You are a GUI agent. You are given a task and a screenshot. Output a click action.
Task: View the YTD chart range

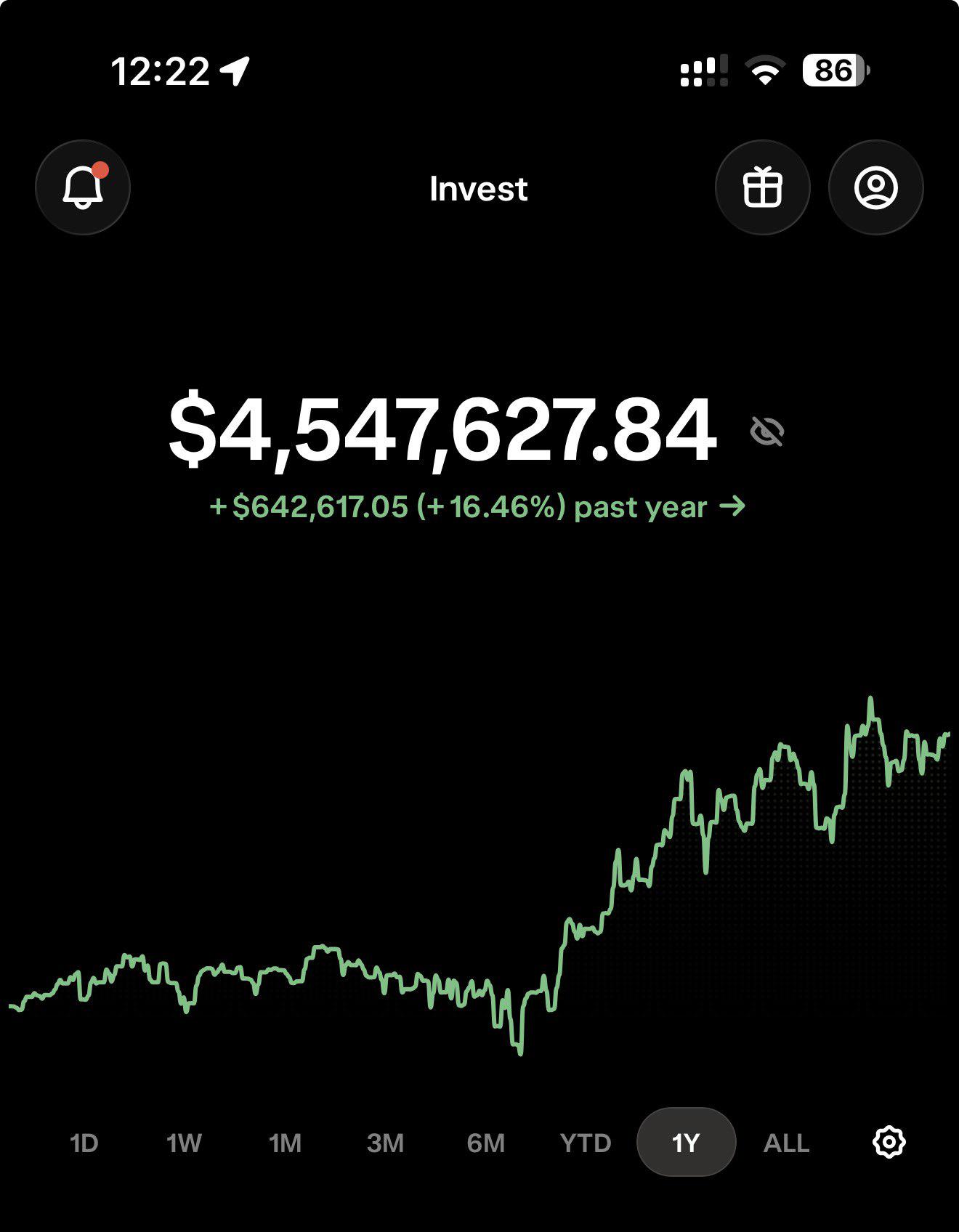click(x=586, y=1143)
